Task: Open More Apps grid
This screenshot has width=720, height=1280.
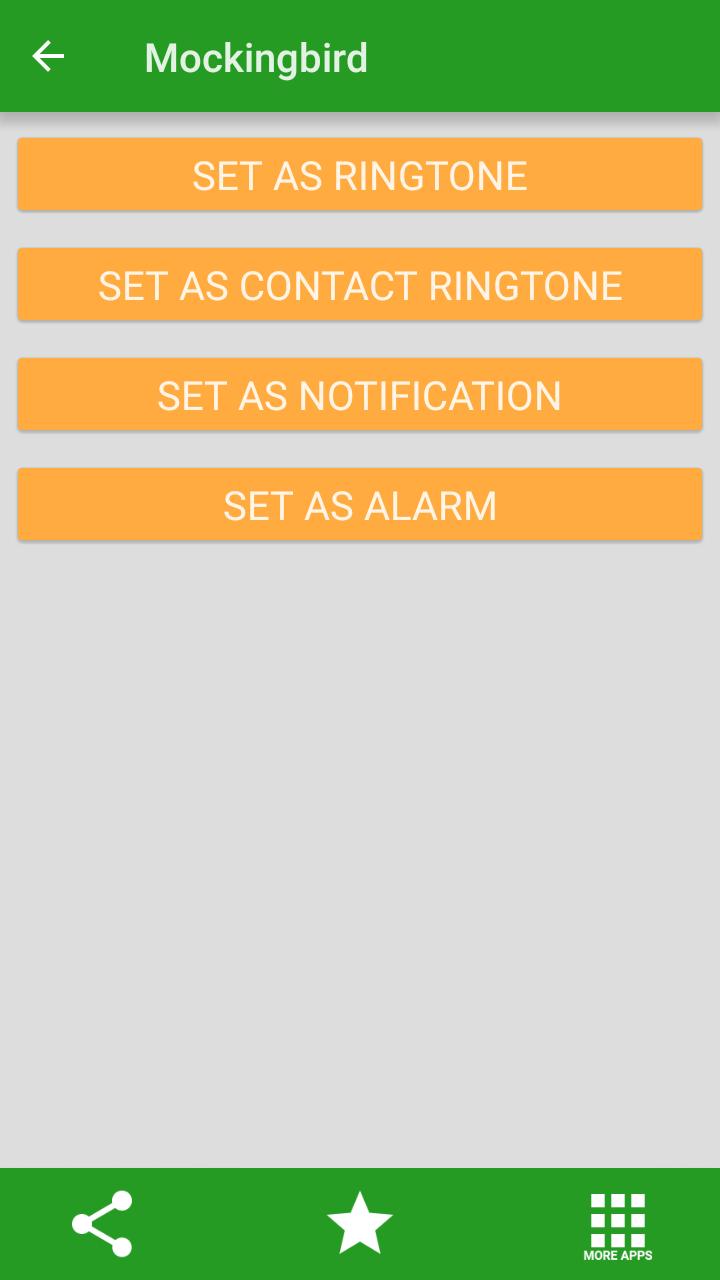Action: point(617,1225)
